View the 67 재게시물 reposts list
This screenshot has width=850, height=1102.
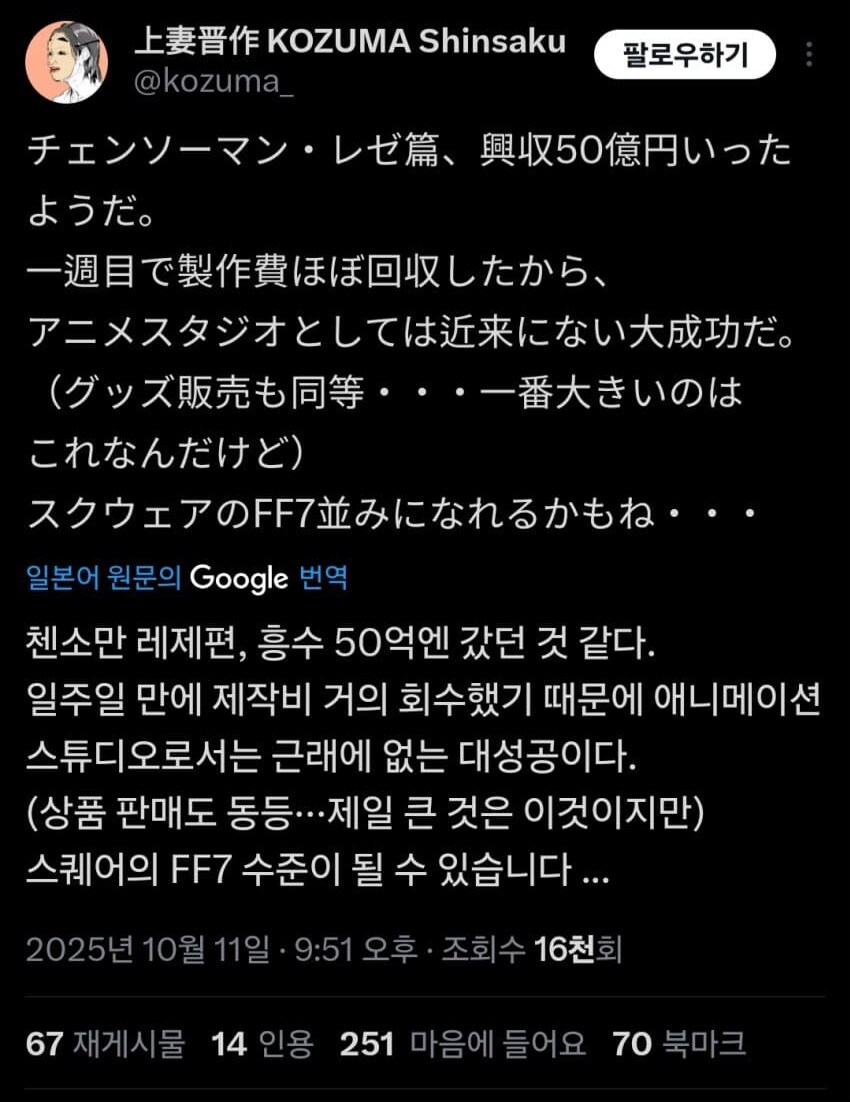click(106, 1044)
